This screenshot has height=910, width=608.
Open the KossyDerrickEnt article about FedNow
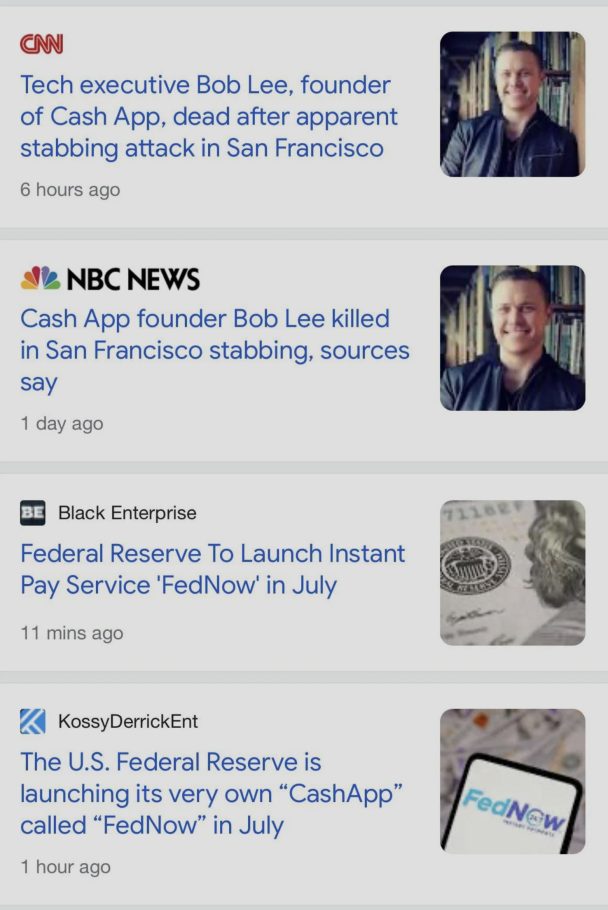211,793
